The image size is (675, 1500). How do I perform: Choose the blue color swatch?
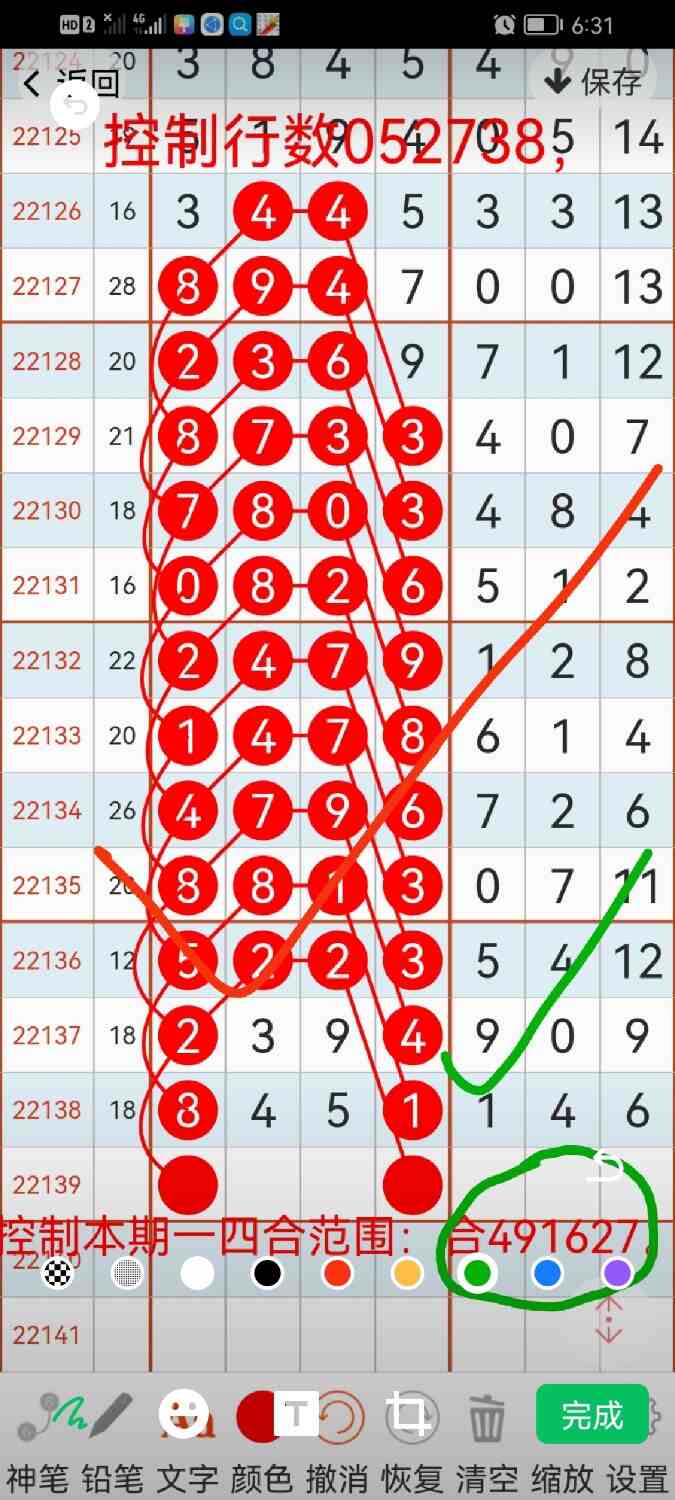coord(547,1273)
